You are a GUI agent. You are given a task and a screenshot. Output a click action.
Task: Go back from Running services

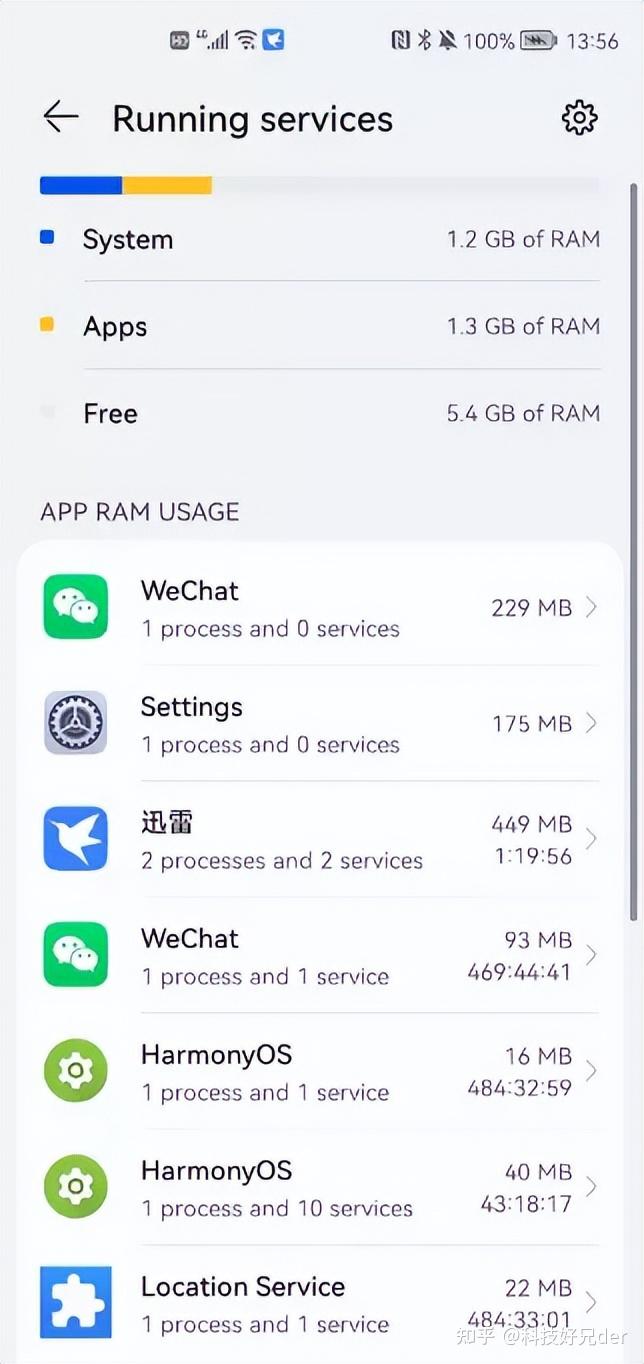tap(61, 118)
